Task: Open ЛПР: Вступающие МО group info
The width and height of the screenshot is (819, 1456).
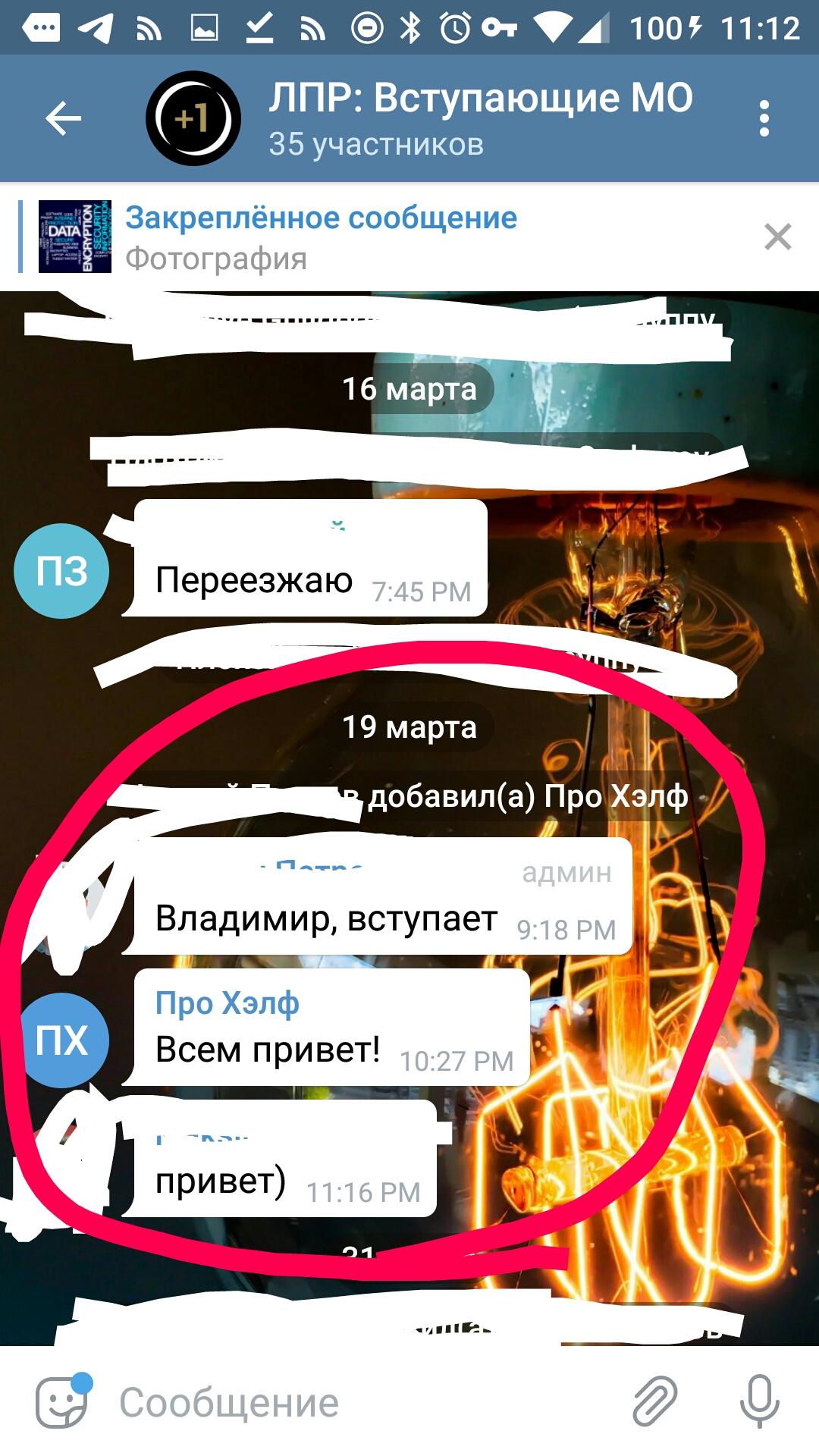Action: pos(479,118)
